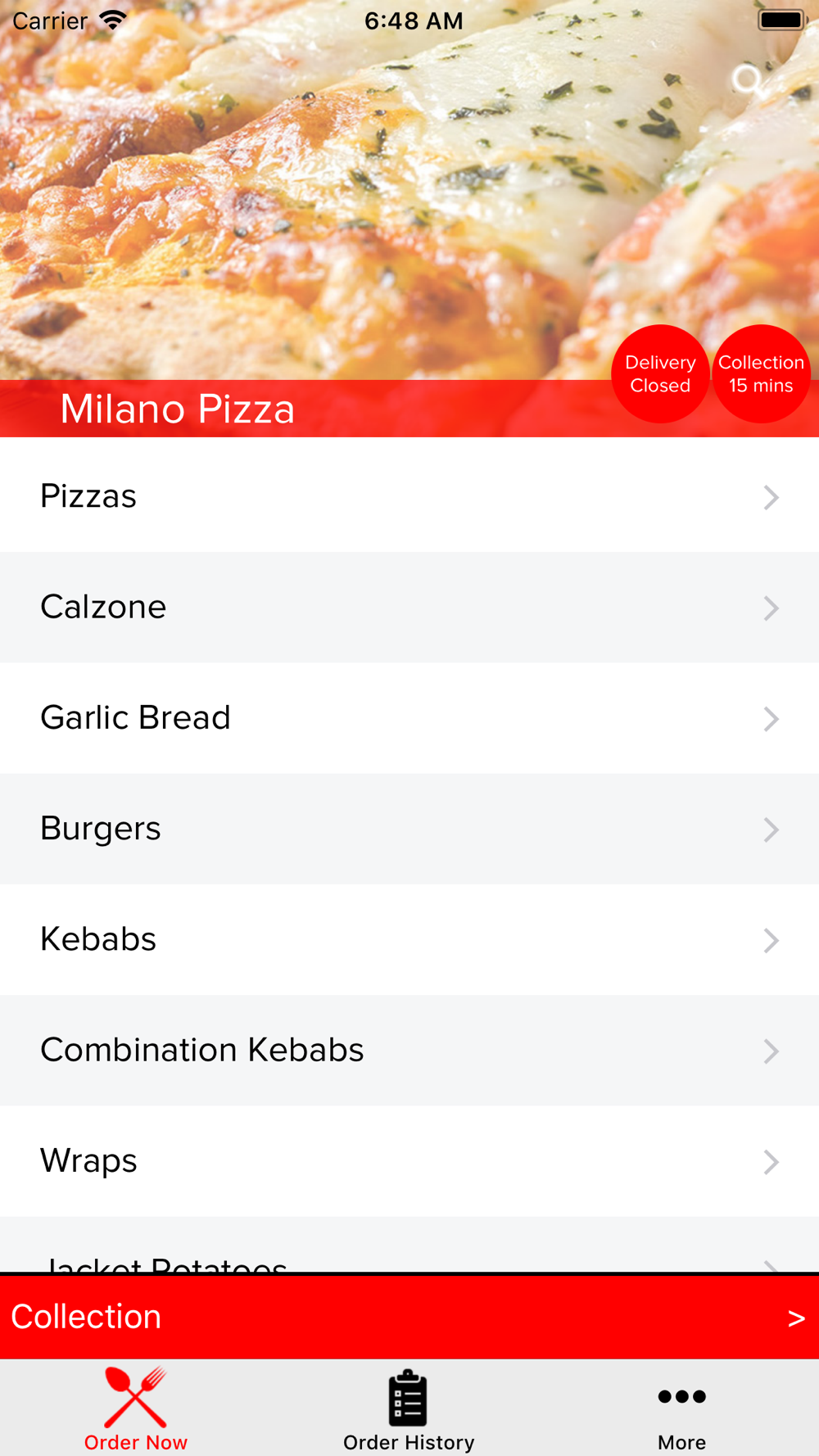819x1456 pixels.
Task: Browse the Calzone menu section
Action: click(409, 607)
